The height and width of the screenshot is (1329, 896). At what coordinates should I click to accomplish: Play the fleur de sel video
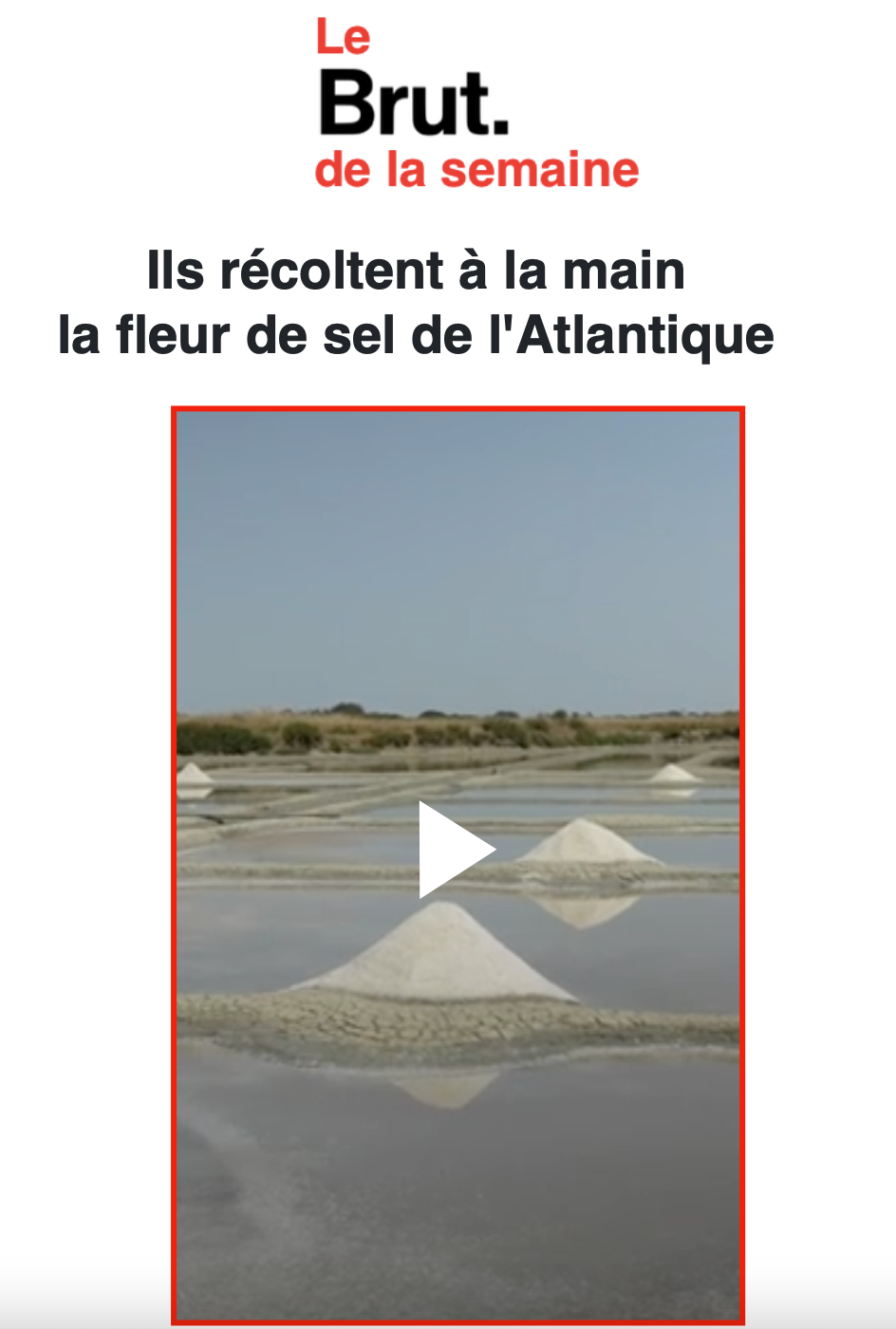(453, 850)
